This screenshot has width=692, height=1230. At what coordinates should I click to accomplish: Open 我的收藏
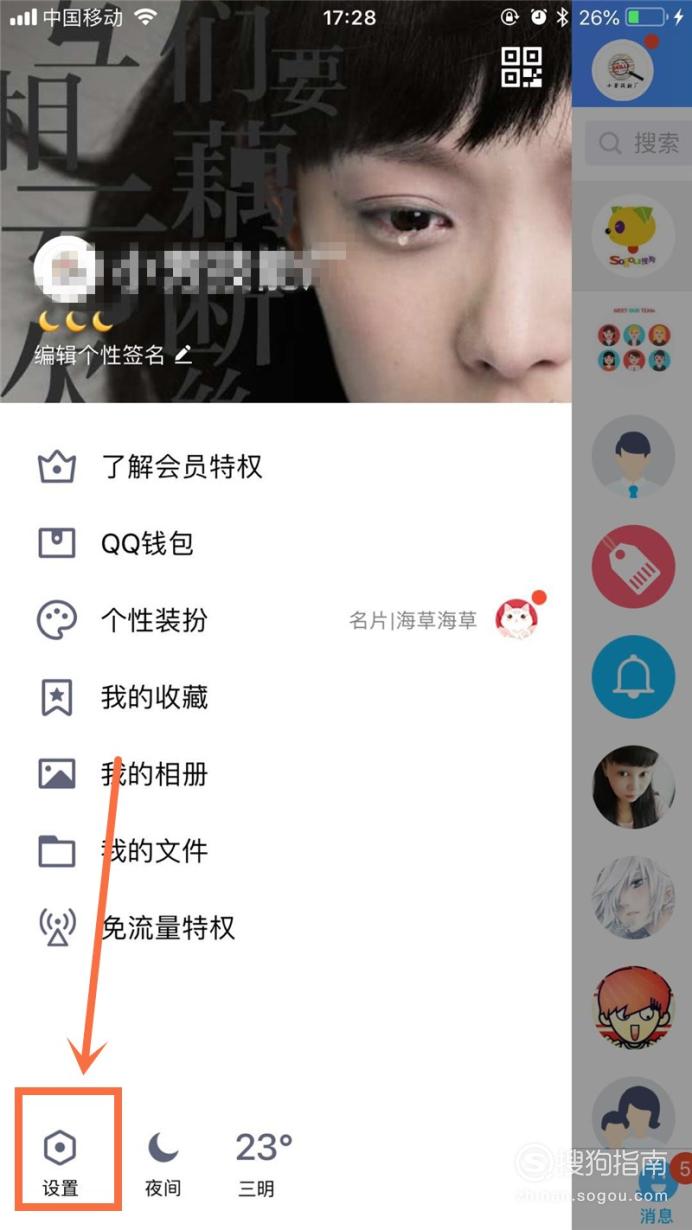286,697
